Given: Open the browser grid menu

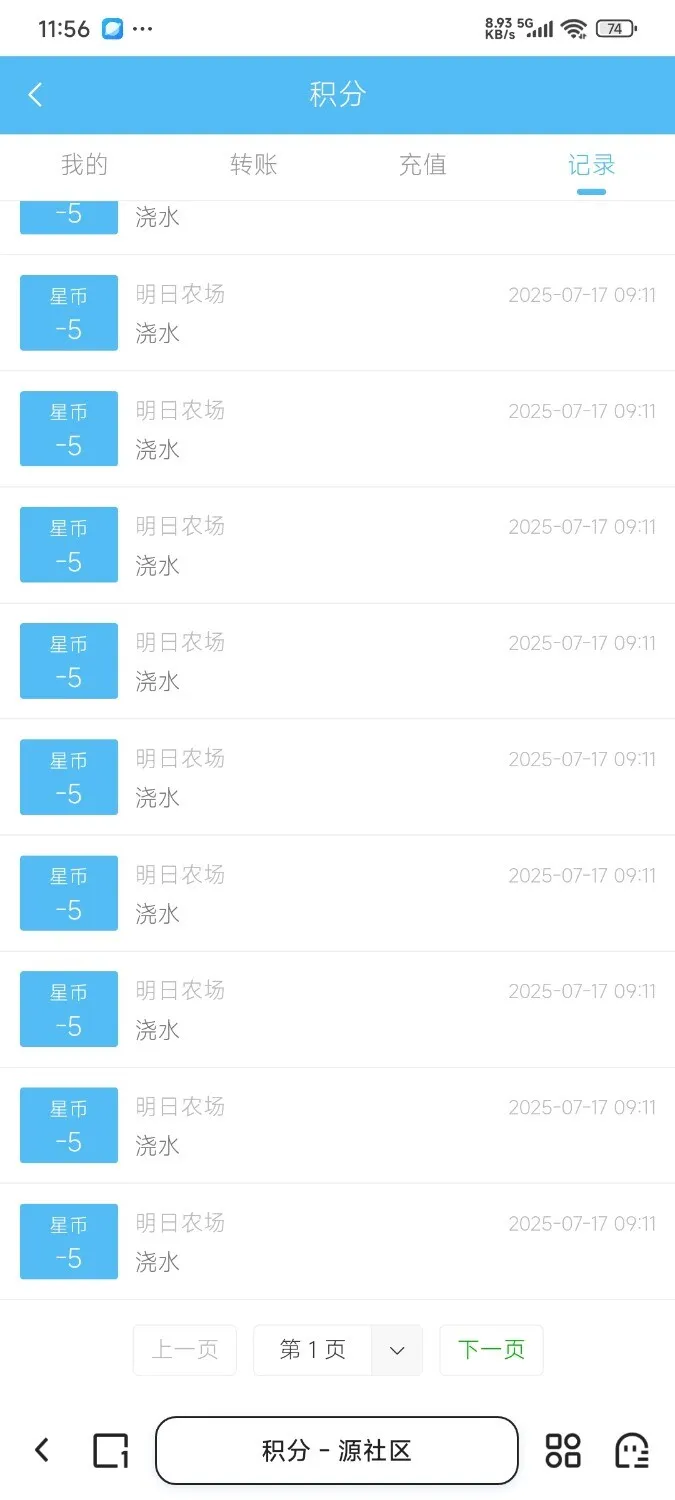Looking at the screenshot, I should click(x=563, y=1450).
